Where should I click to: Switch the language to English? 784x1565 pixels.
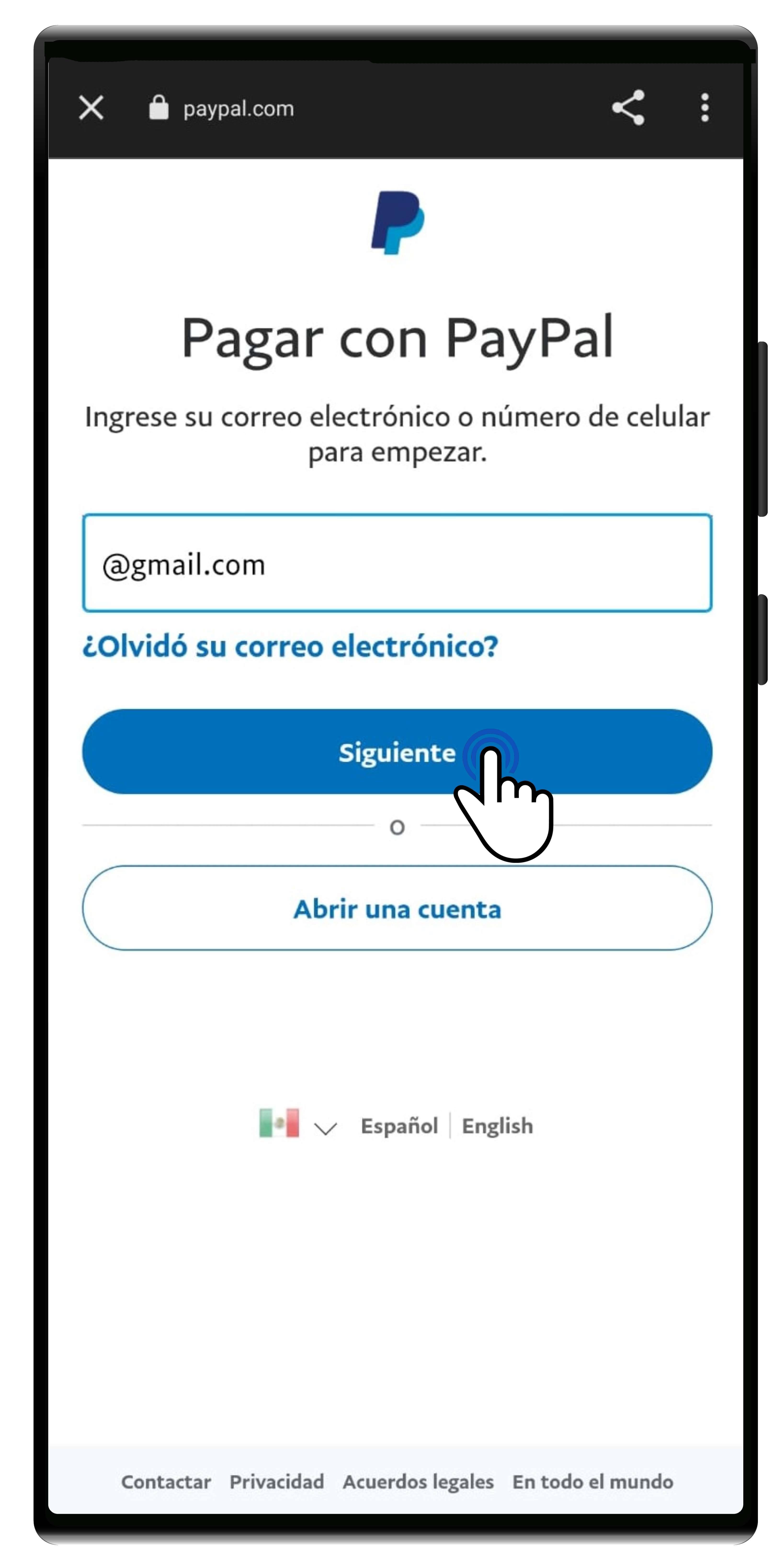[x=497, y=1126]
